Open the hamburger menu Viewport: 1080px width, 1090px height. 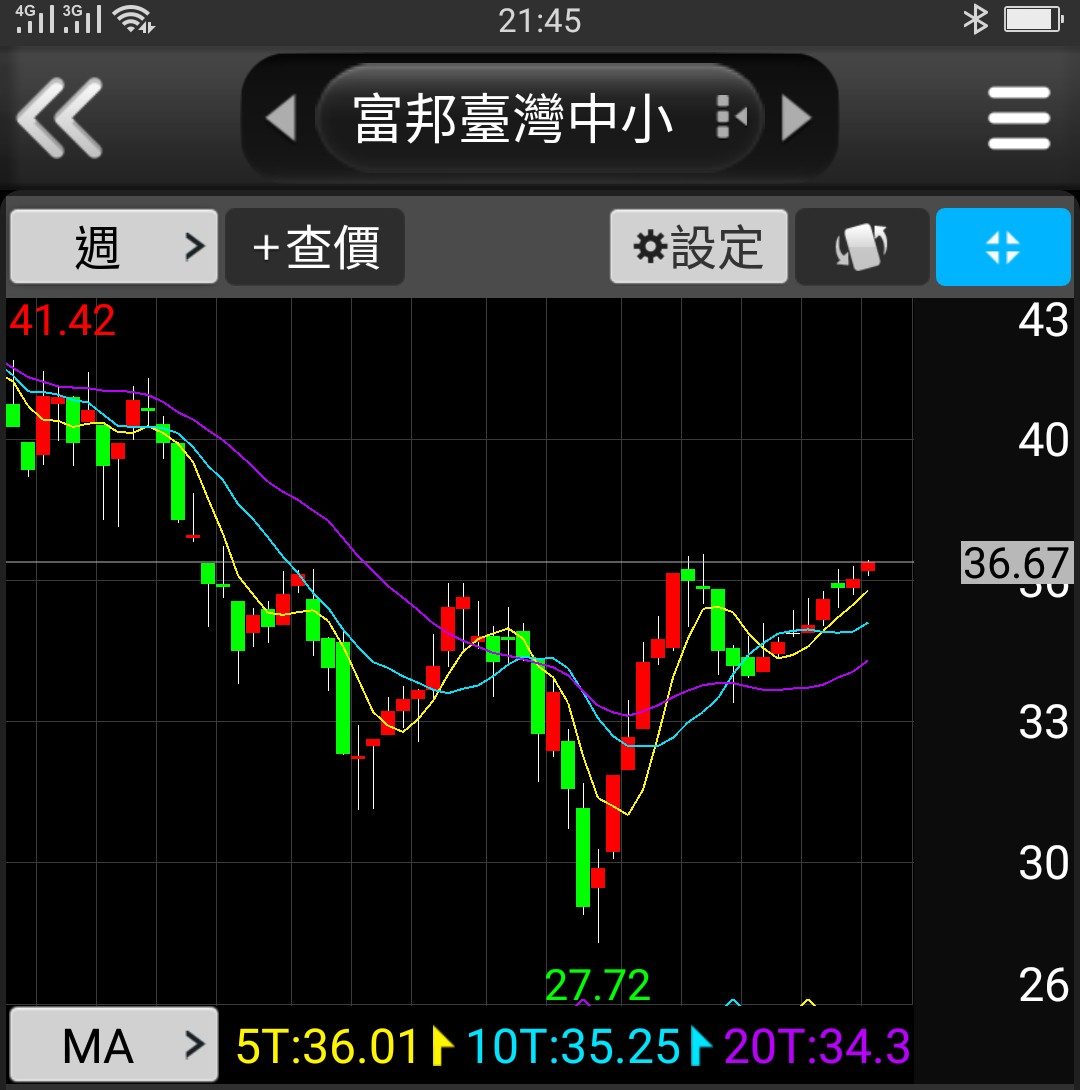click(x=1019, y=117)
